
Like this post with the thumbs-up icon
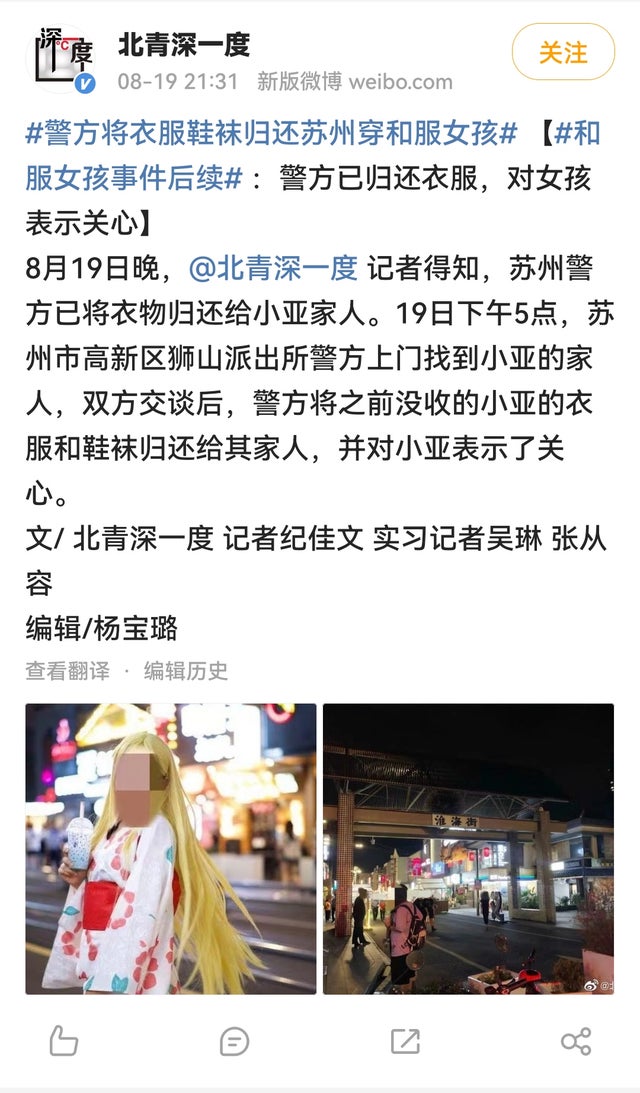click(x=63, y=1041)
